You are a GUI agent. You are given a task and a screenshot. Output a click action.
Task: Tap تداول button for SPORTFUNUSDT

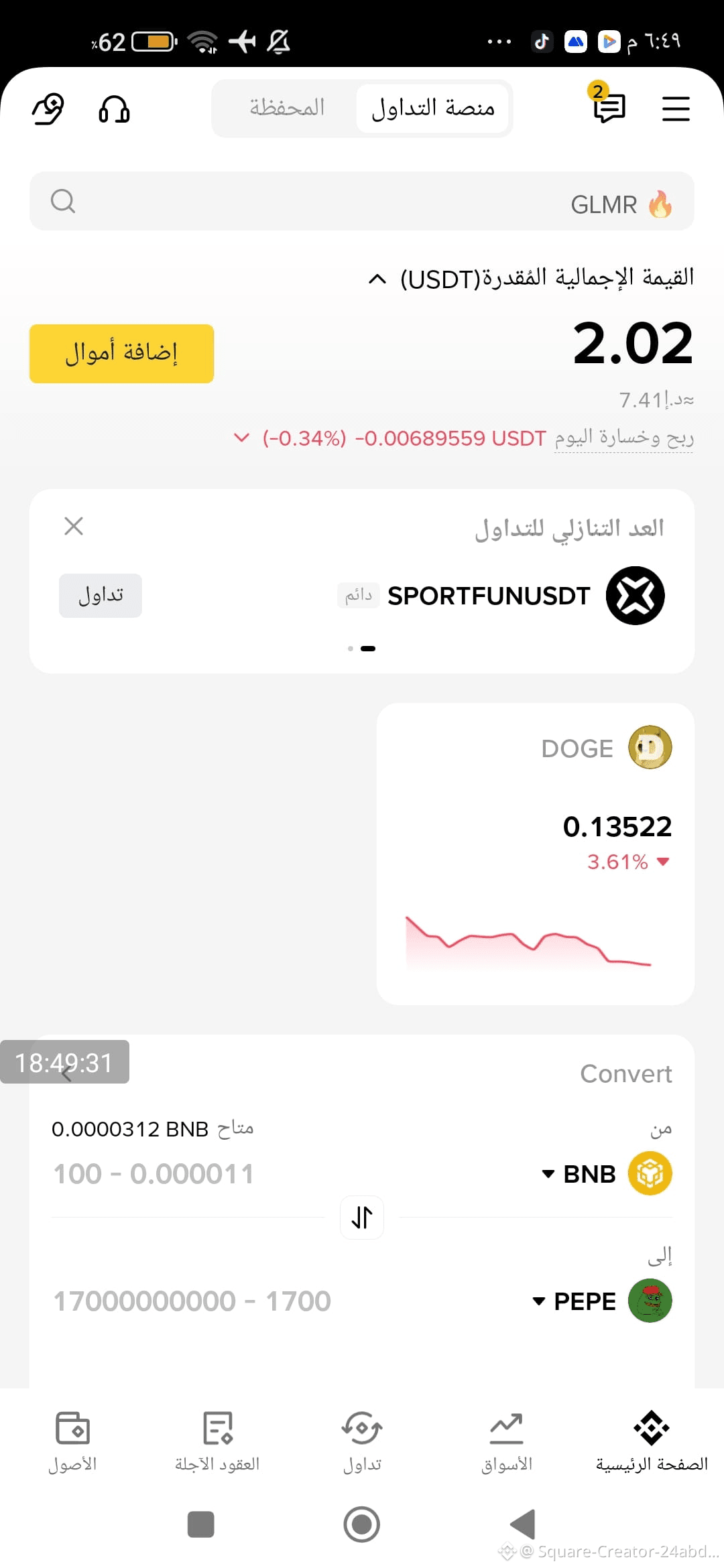coord(101,596)
